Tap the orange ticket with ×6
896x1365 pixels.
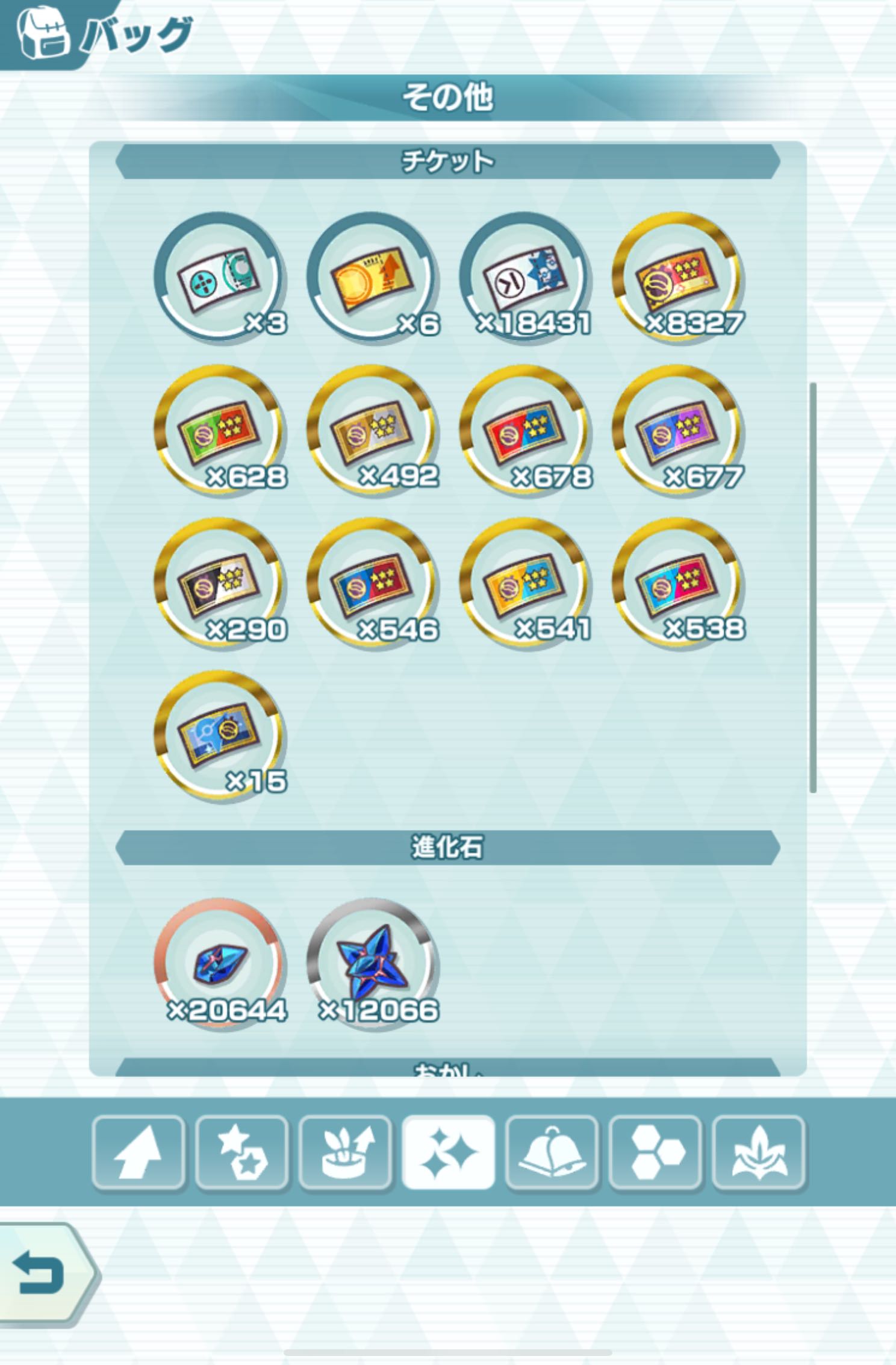(372, 279)
